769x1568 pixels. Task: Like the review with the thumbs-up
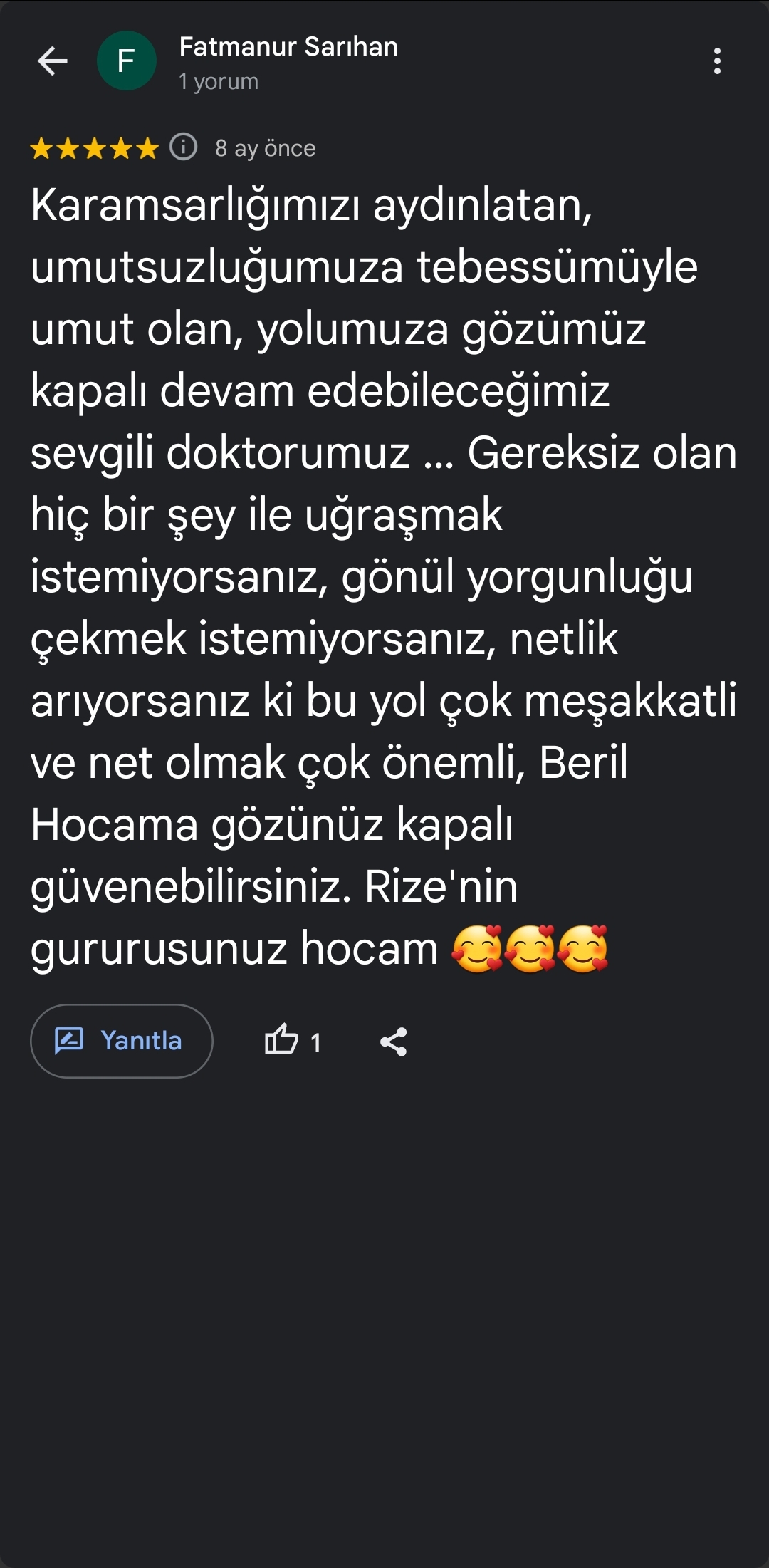tap(282, 1041)
